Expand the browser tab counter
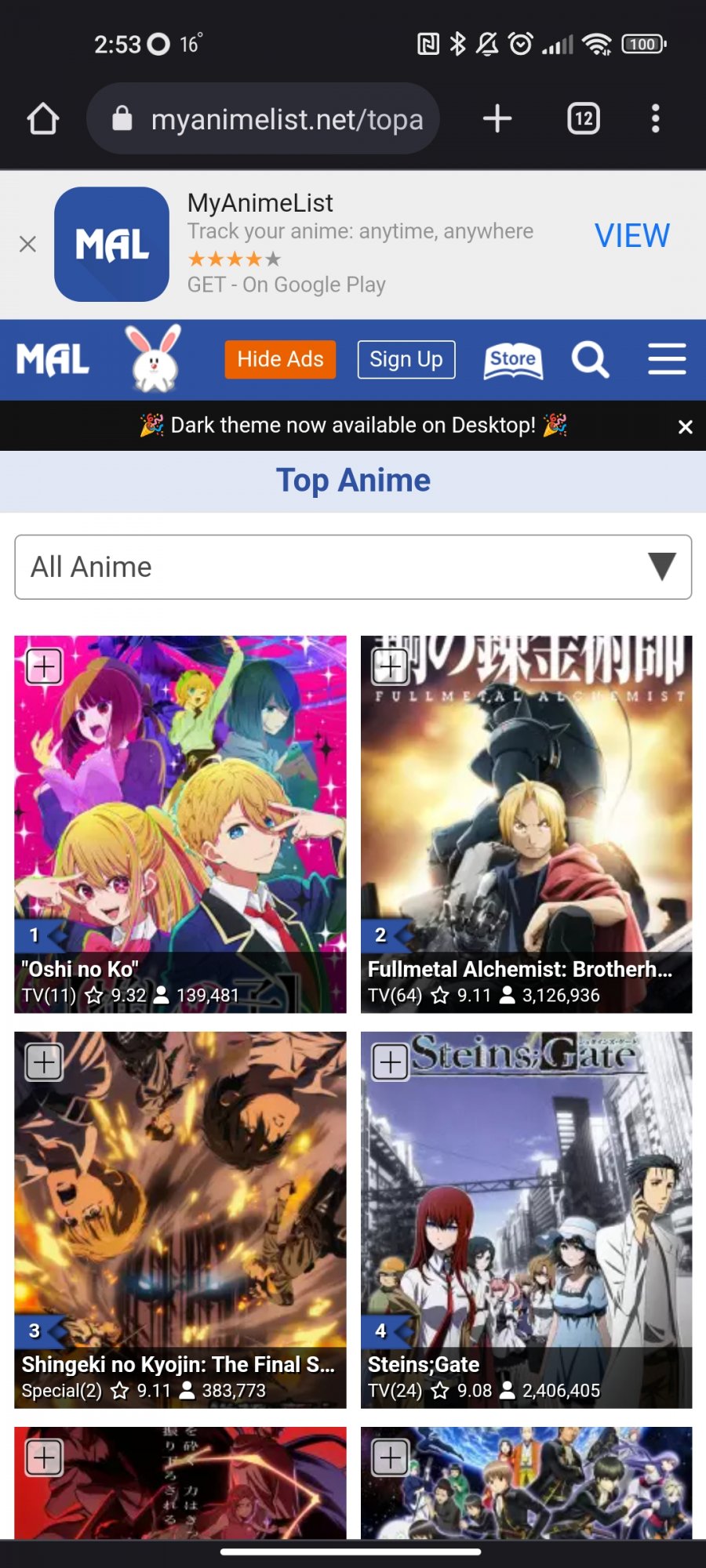This screenshot has width=706, height=1568. tap(581, 118)
